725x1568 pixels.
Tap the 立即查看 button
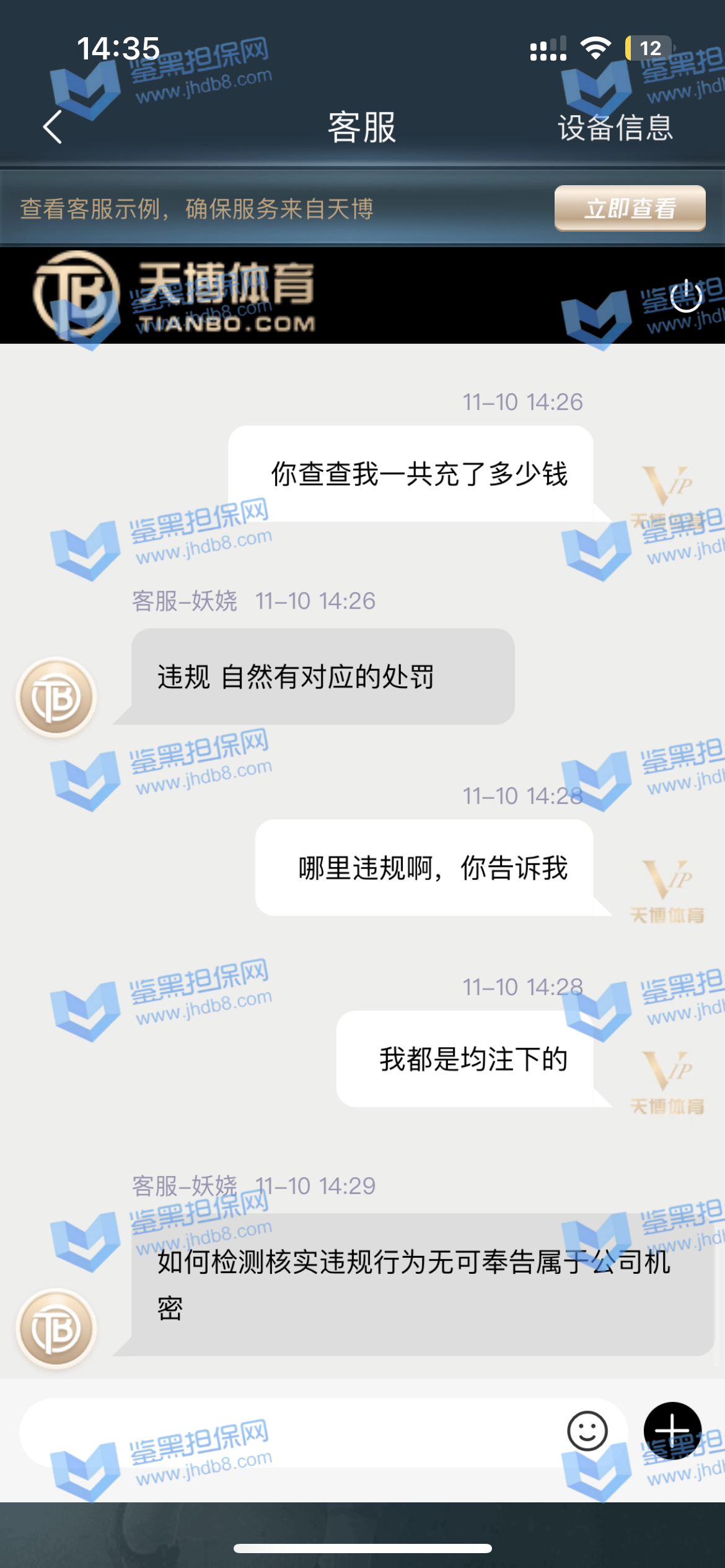630,209
